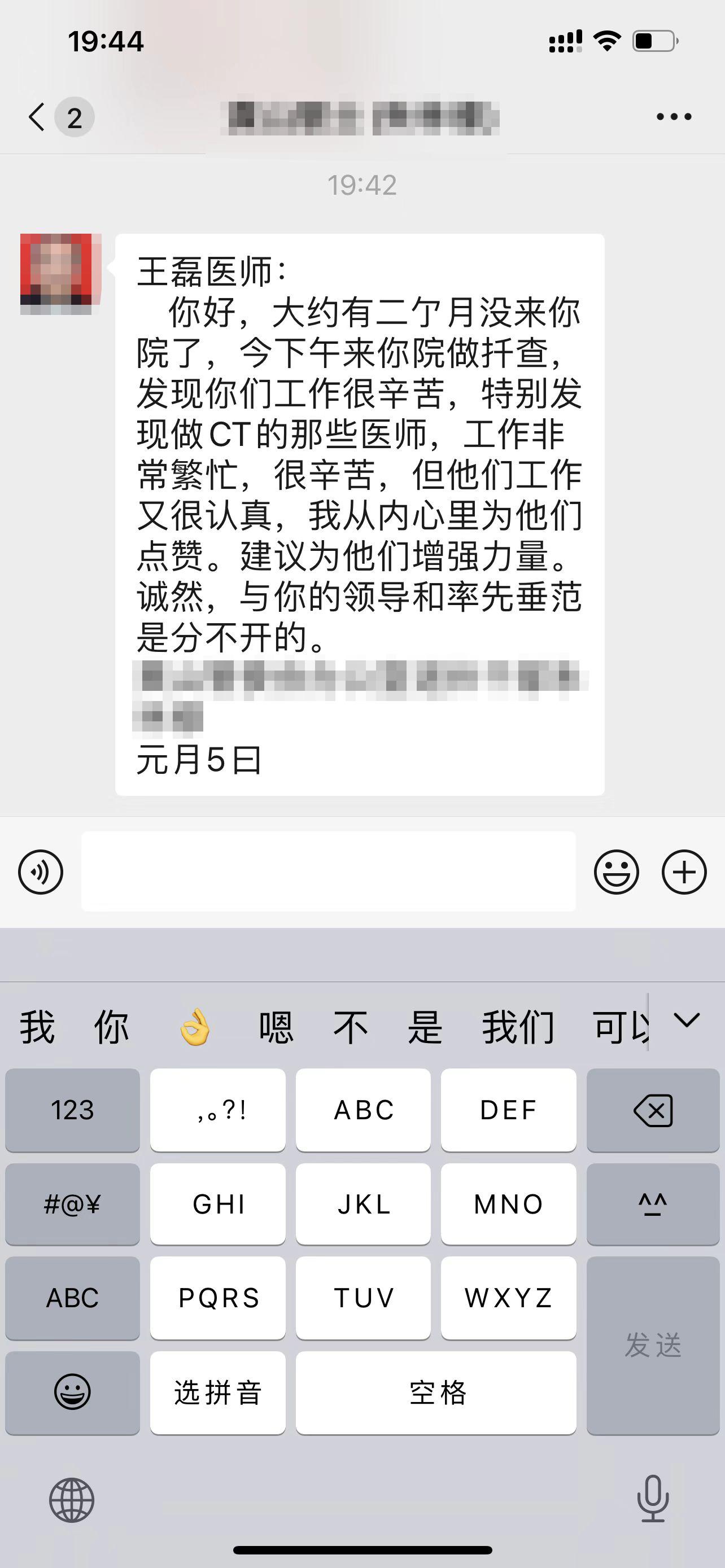Open the emoji sticker panel
The height and width of the screenshot is (1568, 725).
(x=616, y=871)
